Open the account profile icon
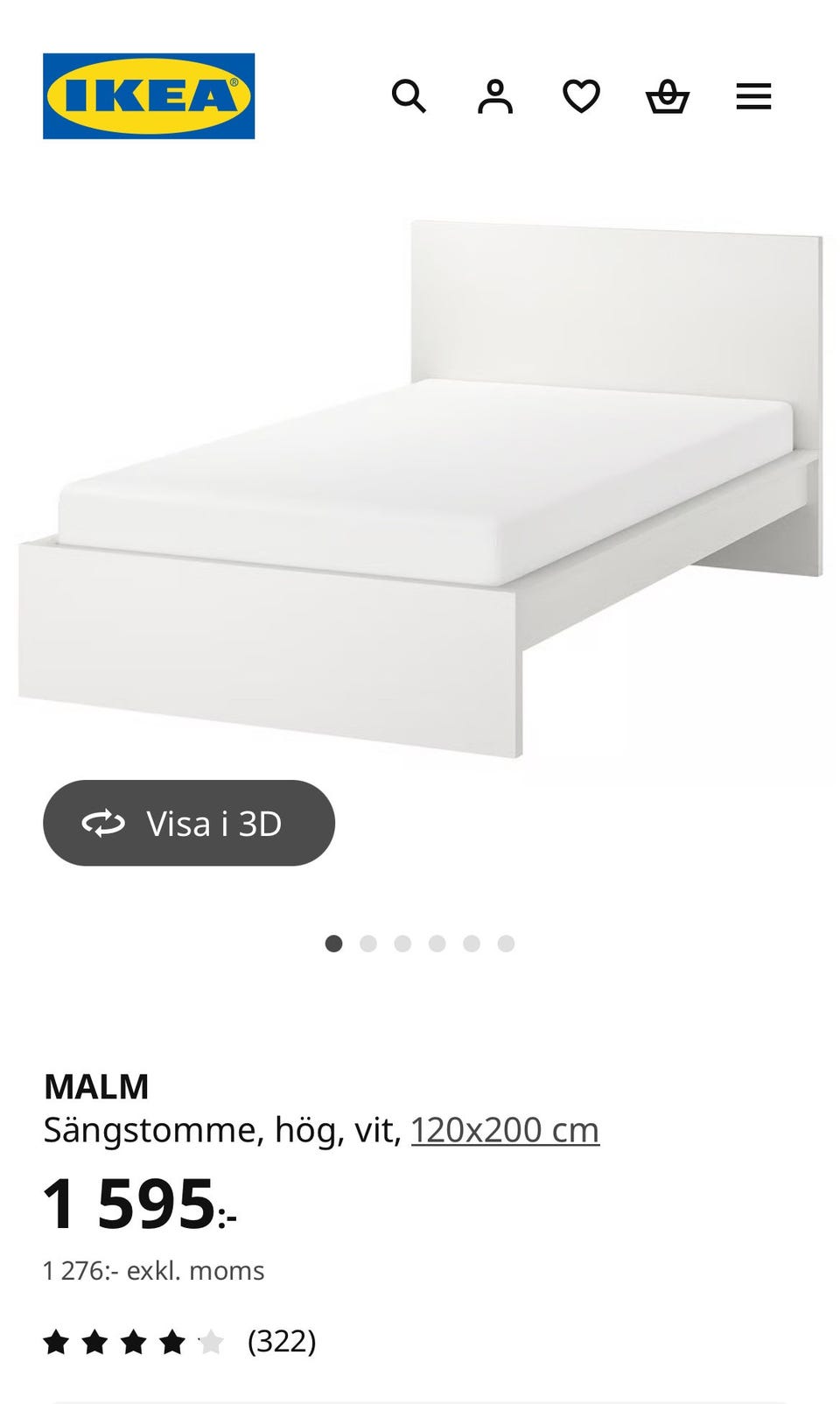This screenshot has height=1404, width=840. (495, 96)
